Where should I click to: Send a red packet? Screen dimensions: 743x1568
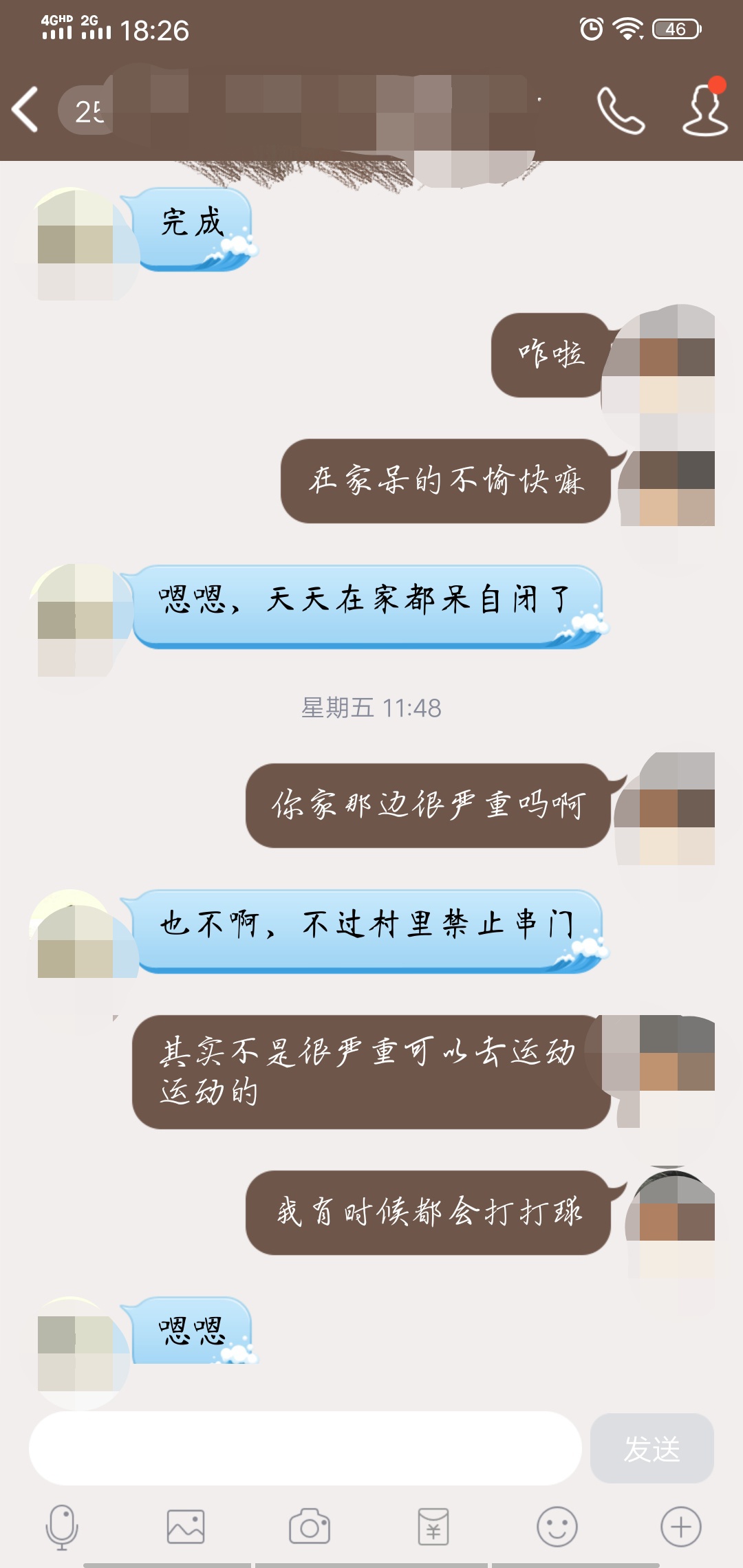tap(433, 1527)
